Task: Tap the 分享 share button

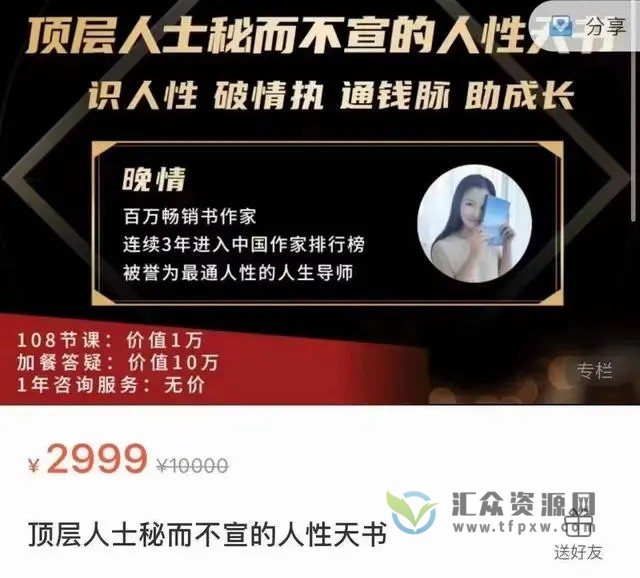Action: pyautogui.click(x=591, y=25)
